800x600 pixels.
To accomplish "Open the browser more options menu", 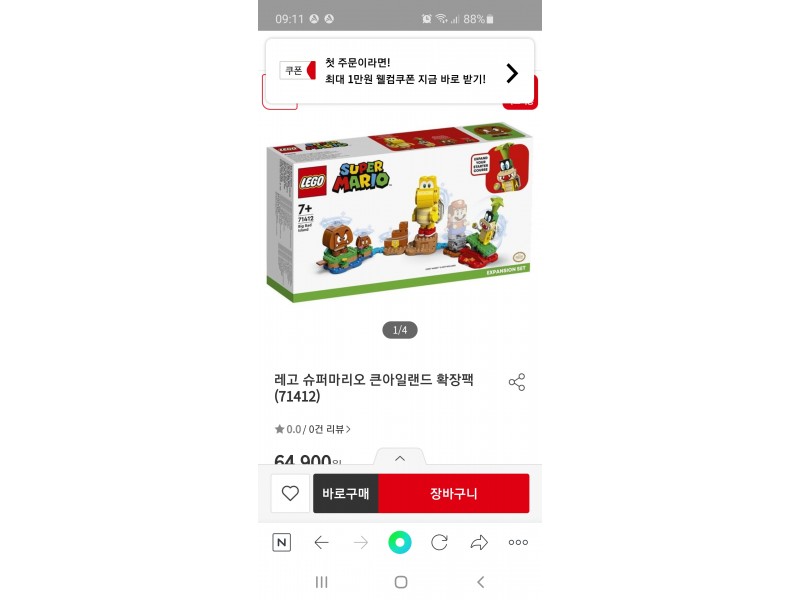I will pyautogui.click(x=518, y=543).
